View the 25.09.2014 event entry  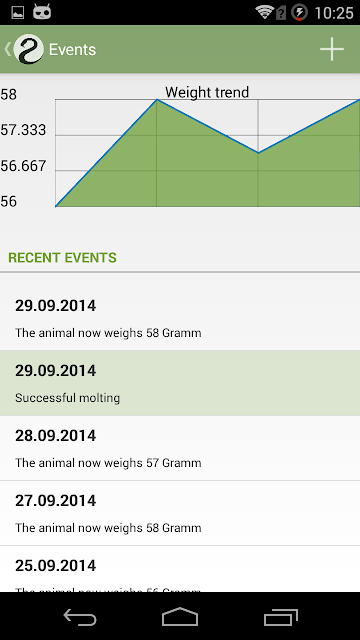click(x=180, y=569)
